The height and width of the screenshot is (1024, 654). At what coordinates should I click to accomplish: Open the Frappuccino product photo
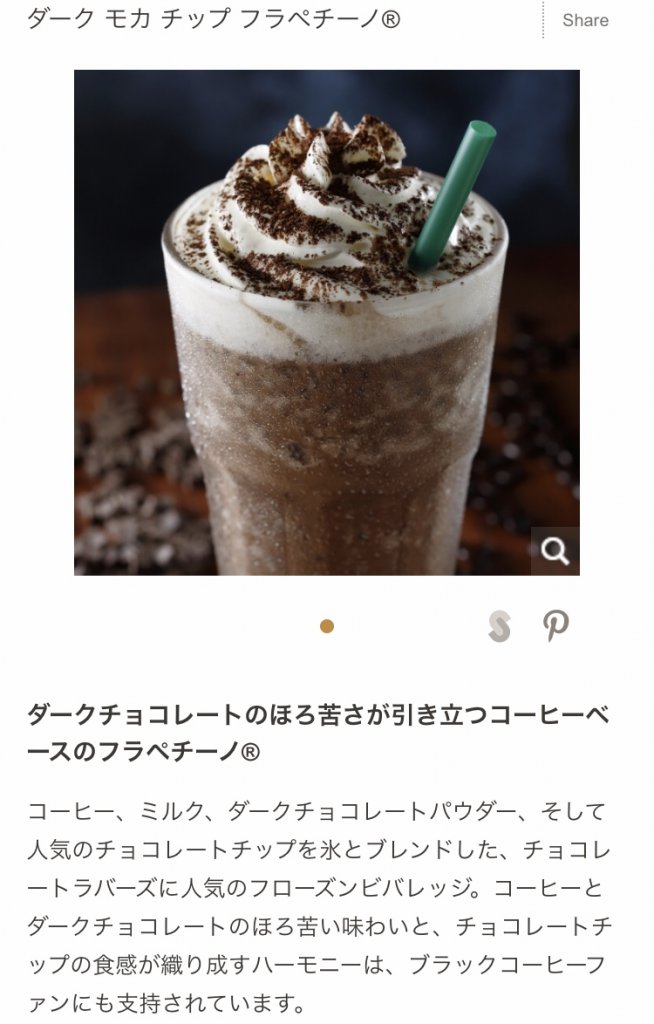tap(326, 322)
